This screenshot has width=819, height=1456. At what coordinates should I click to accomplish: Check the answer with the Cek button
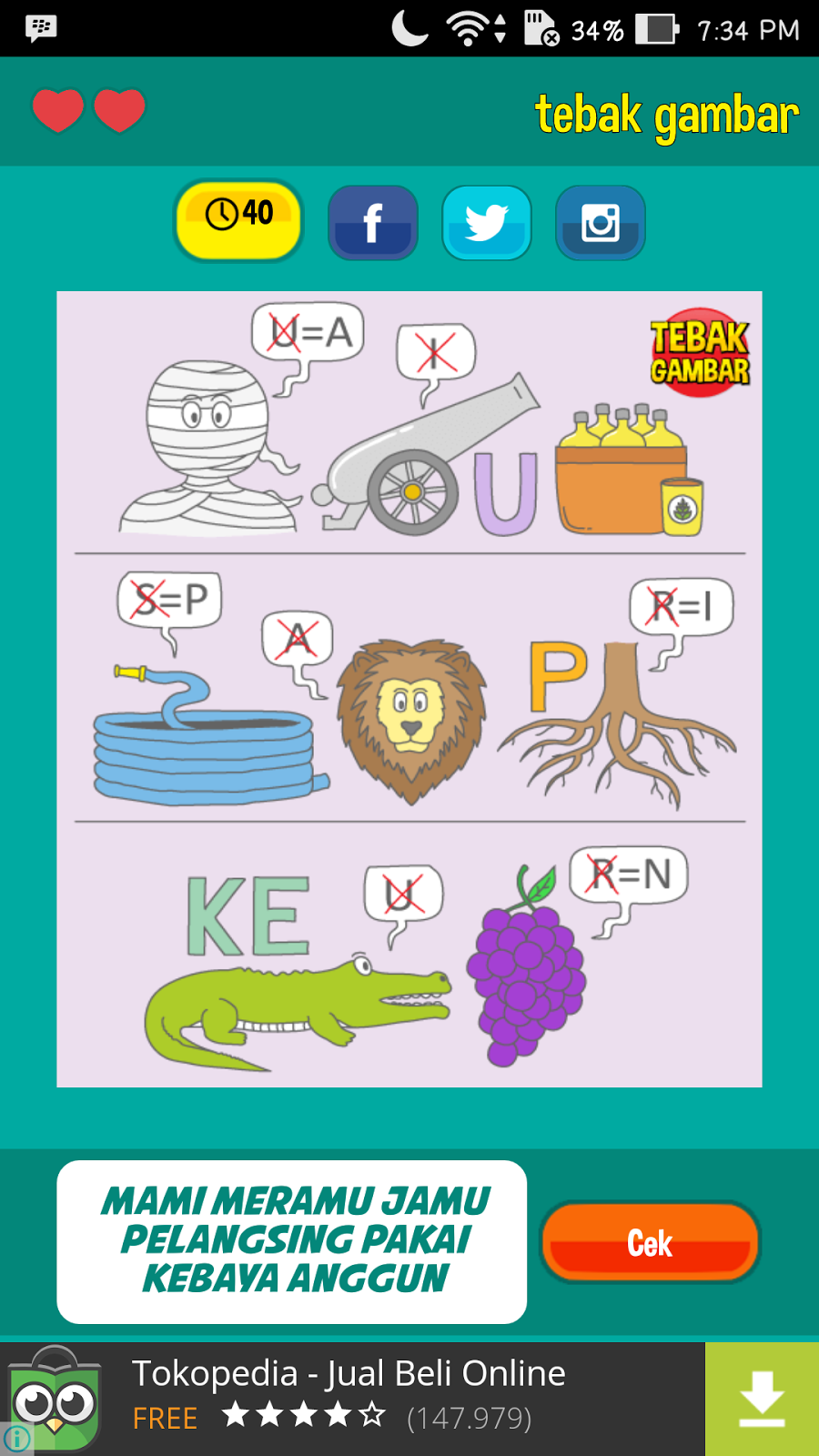(x=650, y=1242)
